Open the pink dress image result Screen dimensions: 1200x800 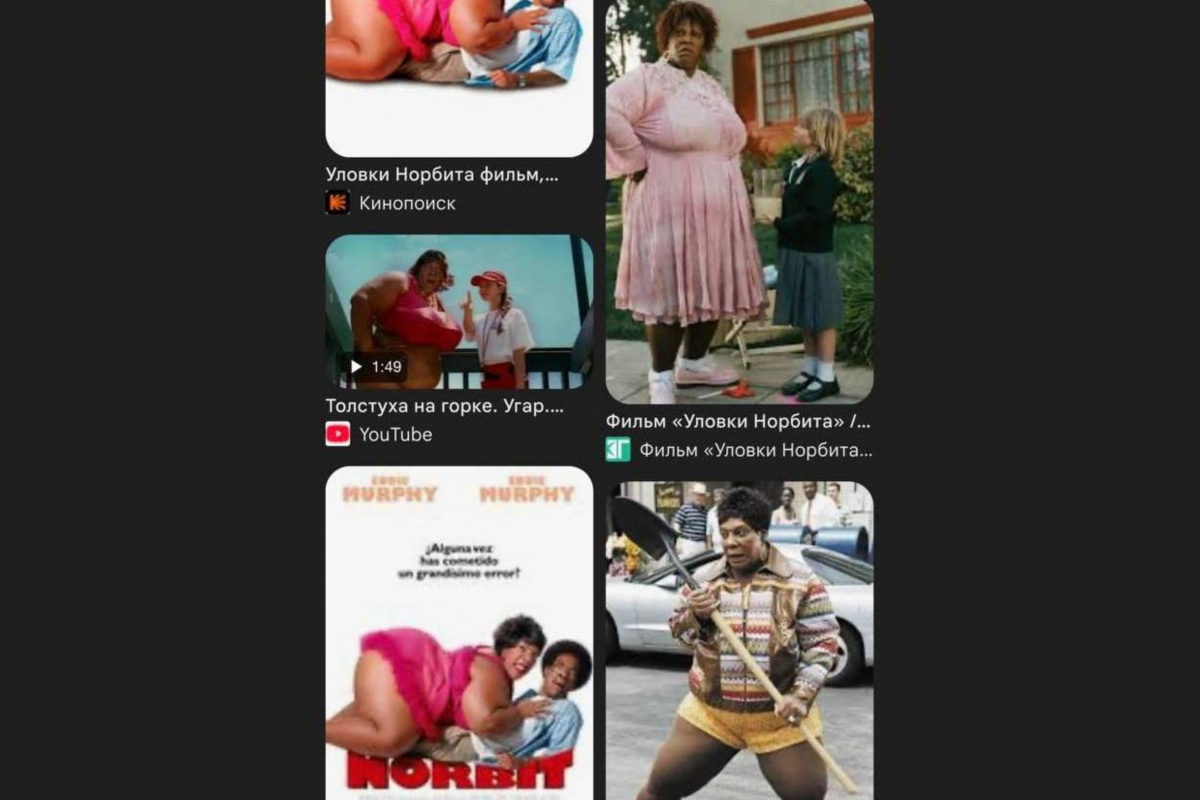click(x=739, y=200)
